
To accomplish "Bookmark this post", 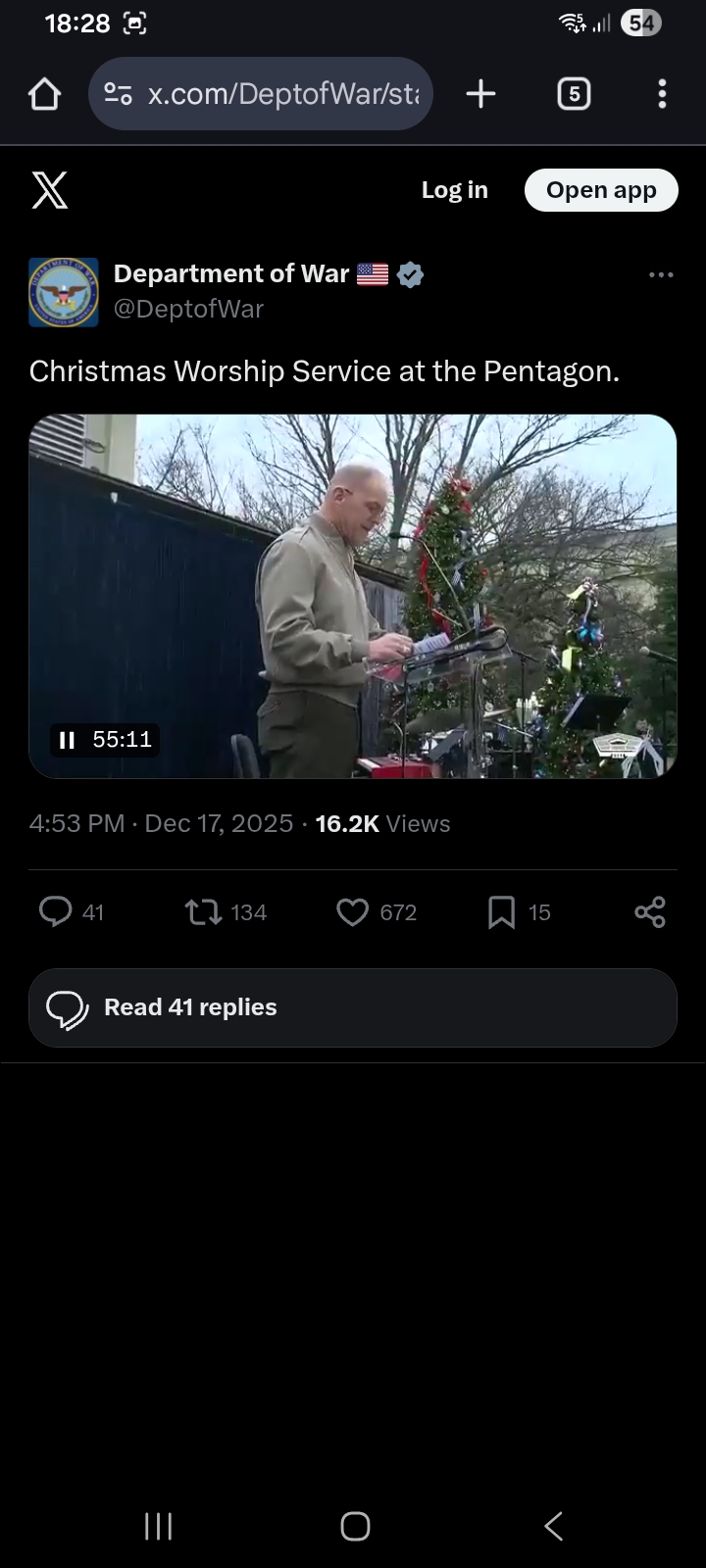I will point(501,912).
